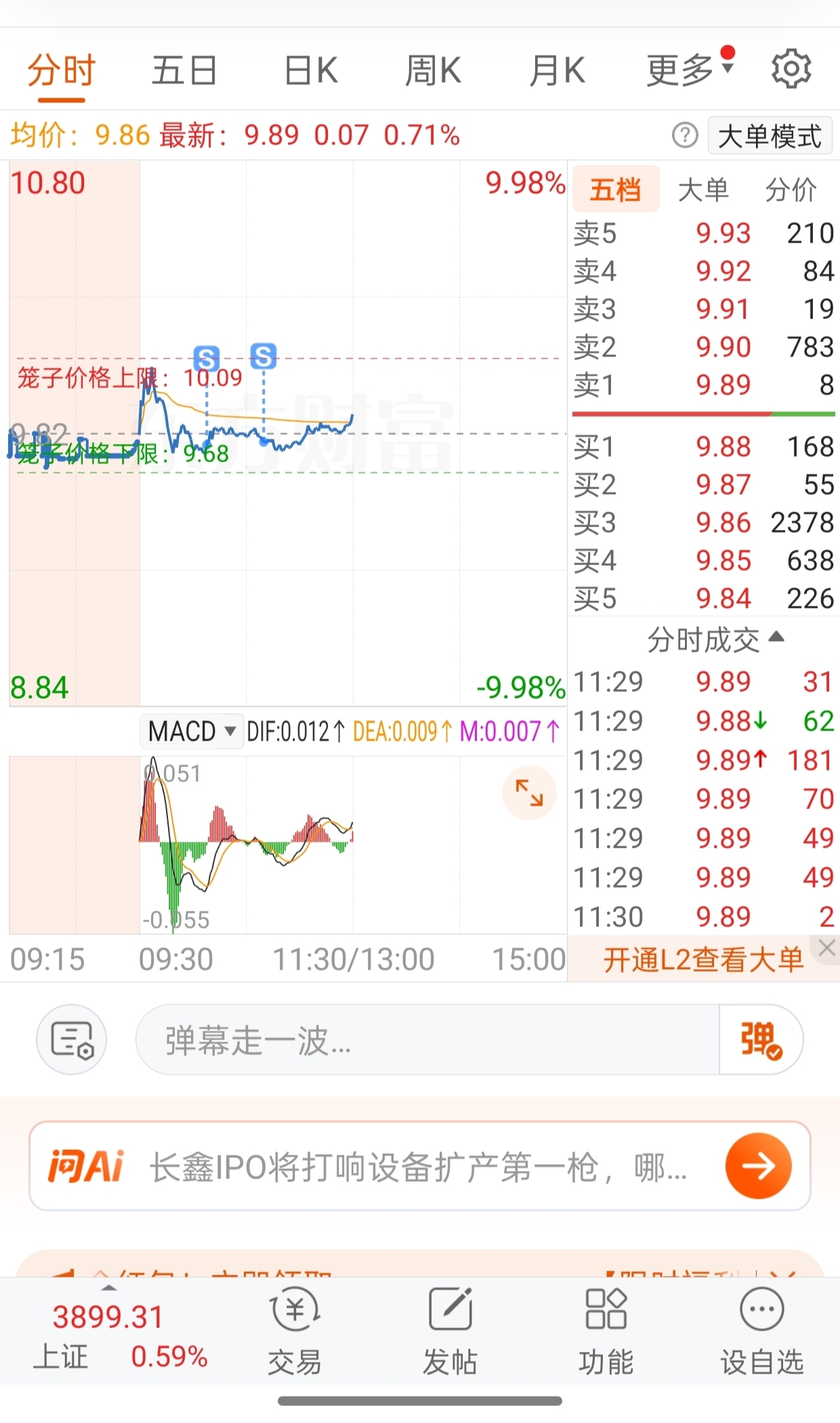Screen dimensions: 840x1423
Task: Dismiss the 开通L2查看大单 banner
Action: [x=826, y=947]
